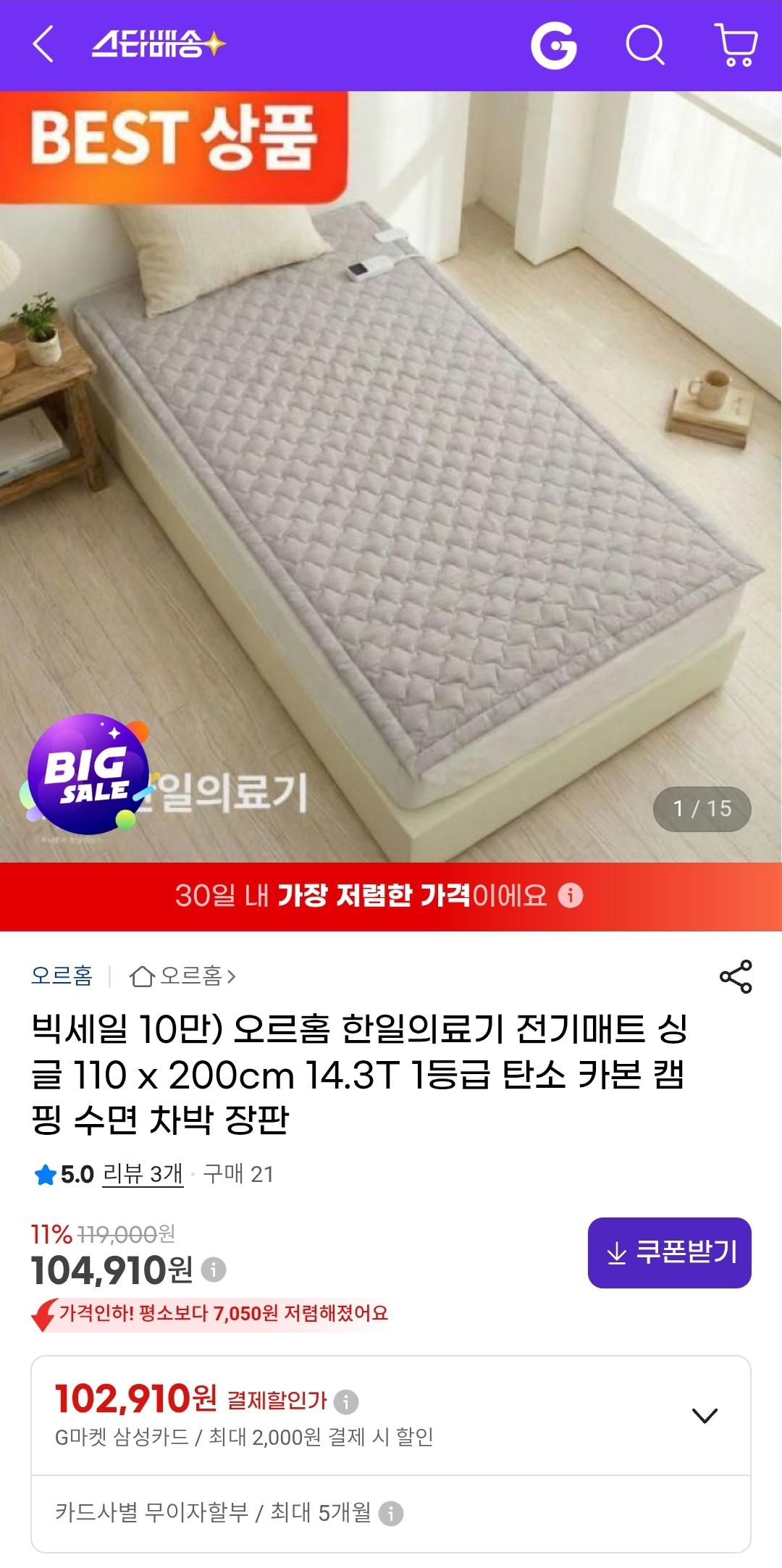Expand the 결제할인가 payment discount details

705,1415
